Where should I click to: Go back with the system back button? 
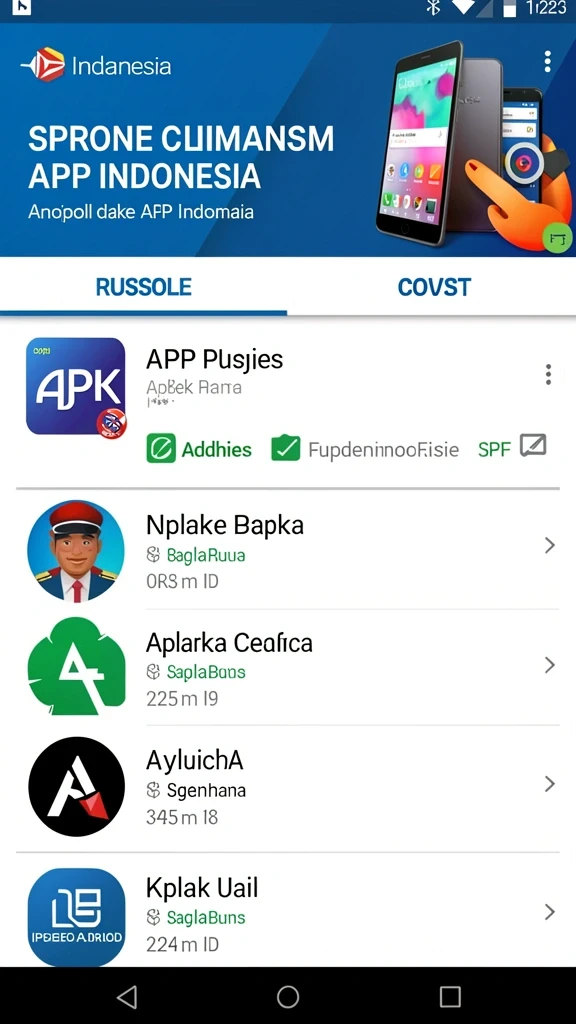tap(127, 997)
